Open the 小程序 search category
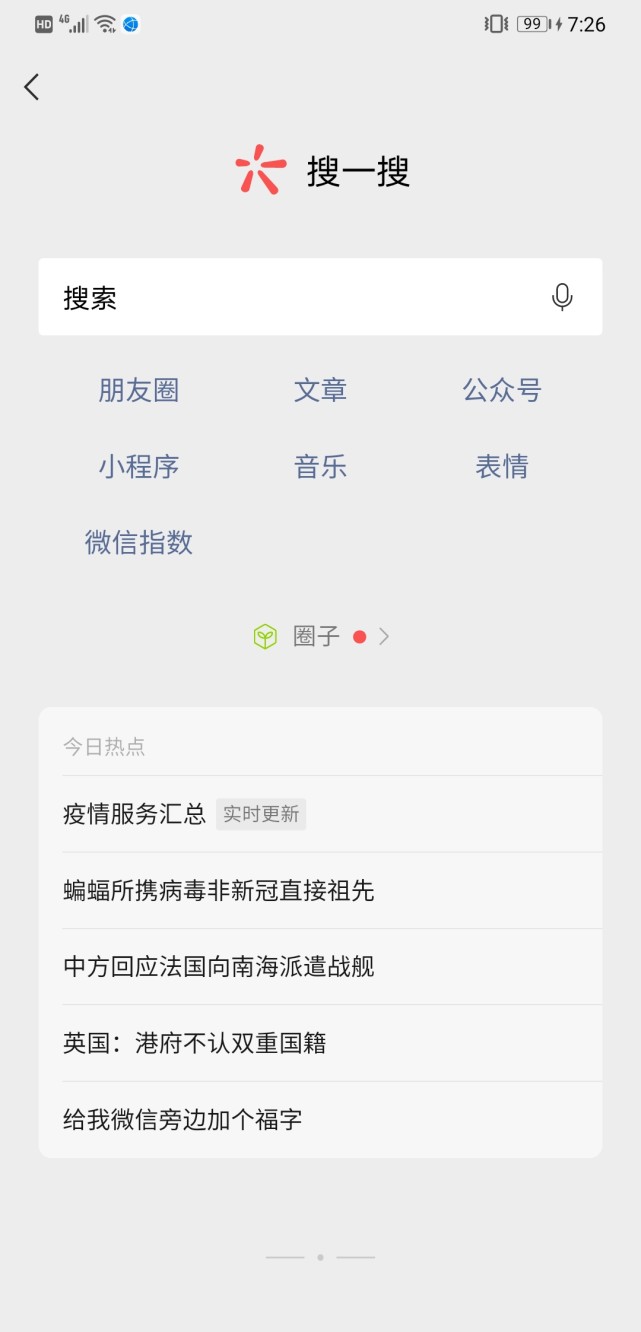This screenshot has width=641, height=1332. pos(139,467)
